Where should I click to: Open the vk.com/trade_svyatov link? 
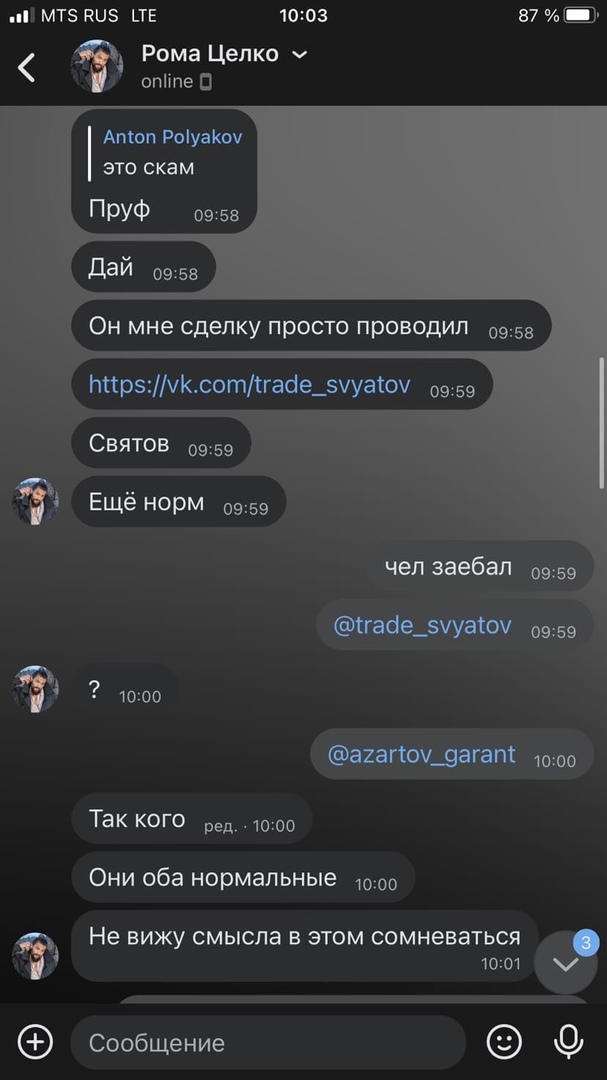(x=249, y=385)
